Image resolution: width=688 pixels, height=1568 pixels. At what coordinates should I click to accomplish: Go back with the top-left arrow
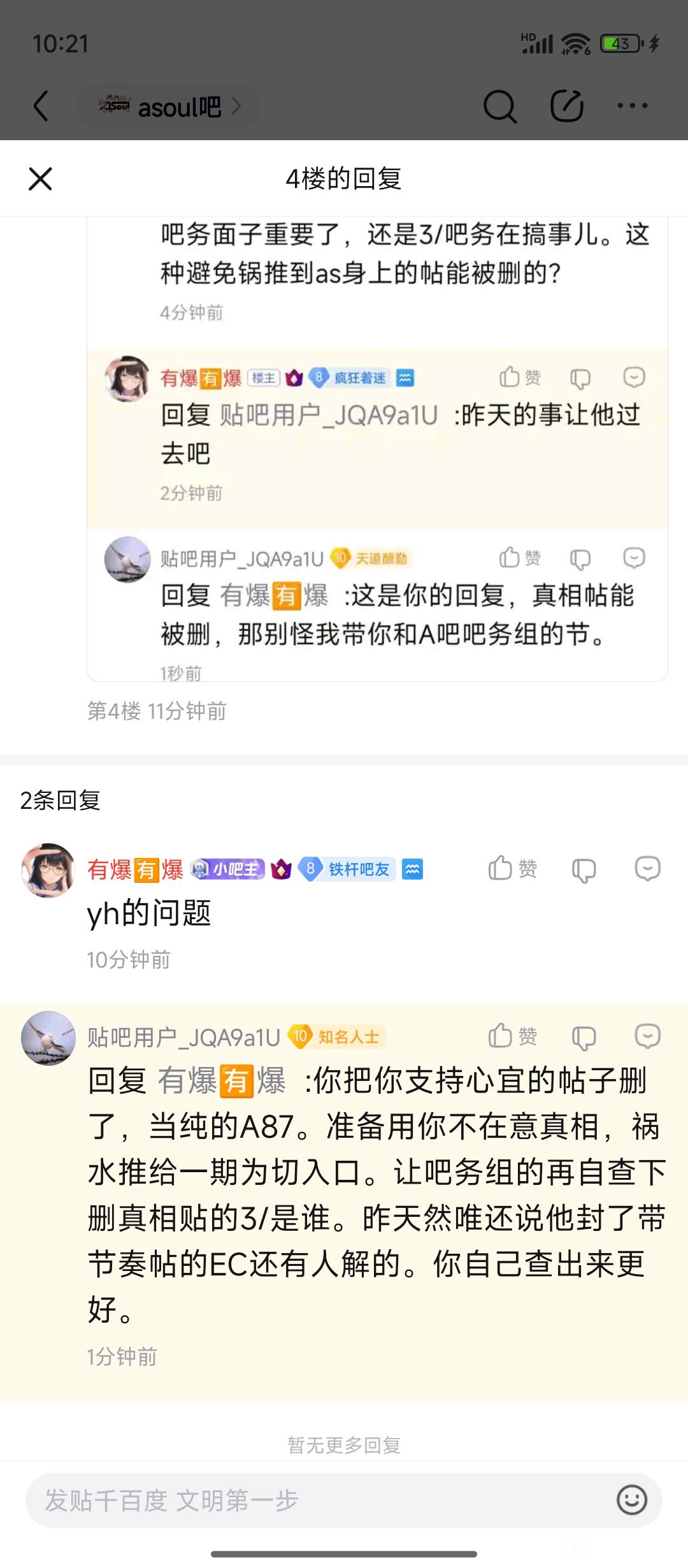click(x=41, y=106)
